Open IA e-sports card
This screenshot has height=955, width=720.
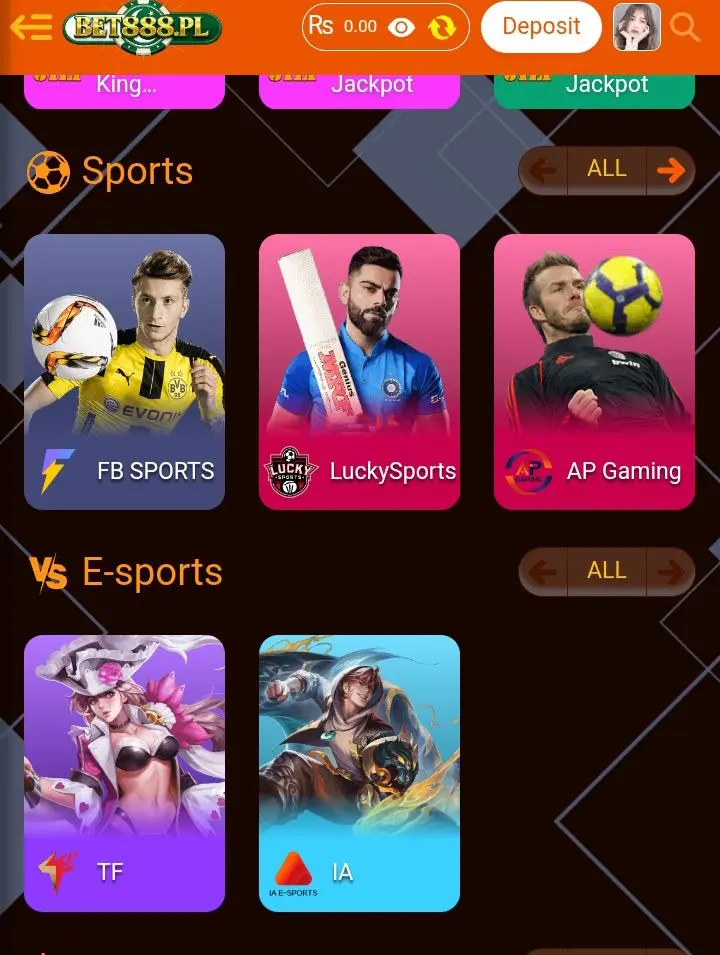pyautogui.click(x=359, y=773)
